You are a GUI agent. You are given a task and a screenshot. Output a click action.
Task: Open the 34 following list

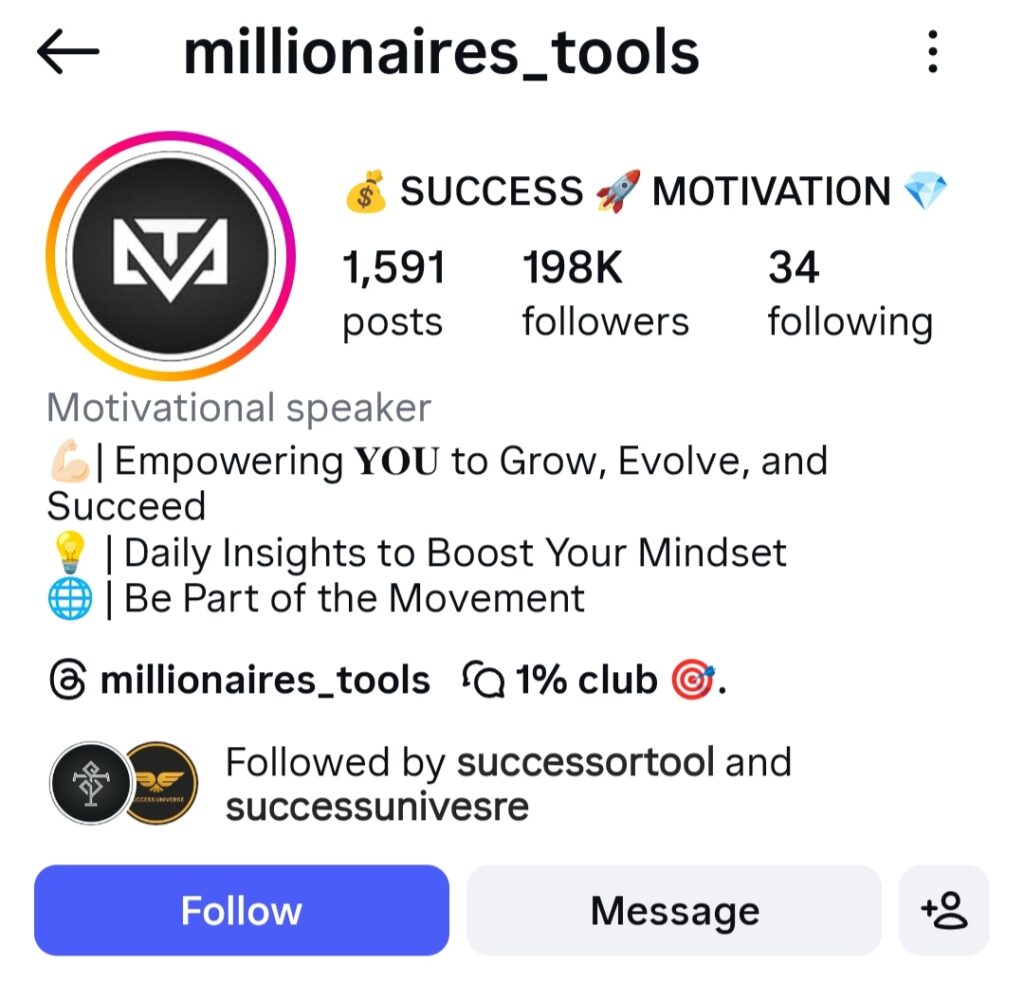pos(849,295)
